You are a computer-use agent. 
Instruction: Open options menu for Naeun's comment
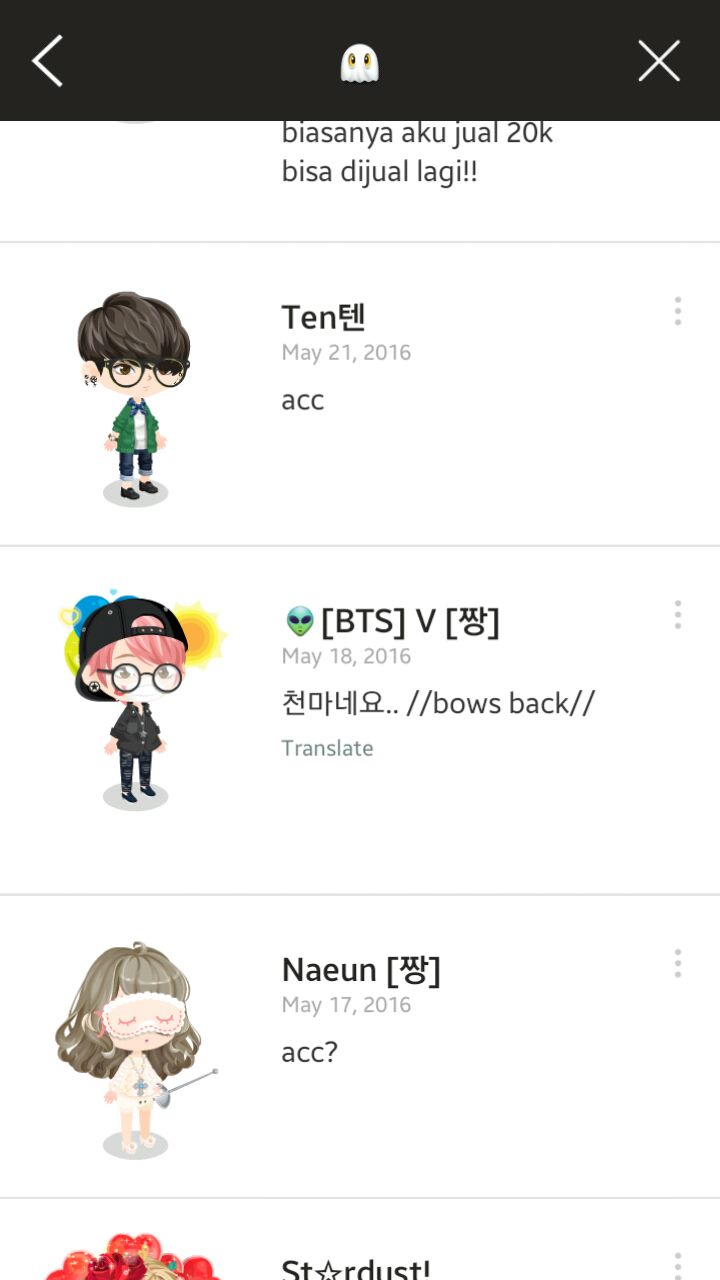pos(677,963)
